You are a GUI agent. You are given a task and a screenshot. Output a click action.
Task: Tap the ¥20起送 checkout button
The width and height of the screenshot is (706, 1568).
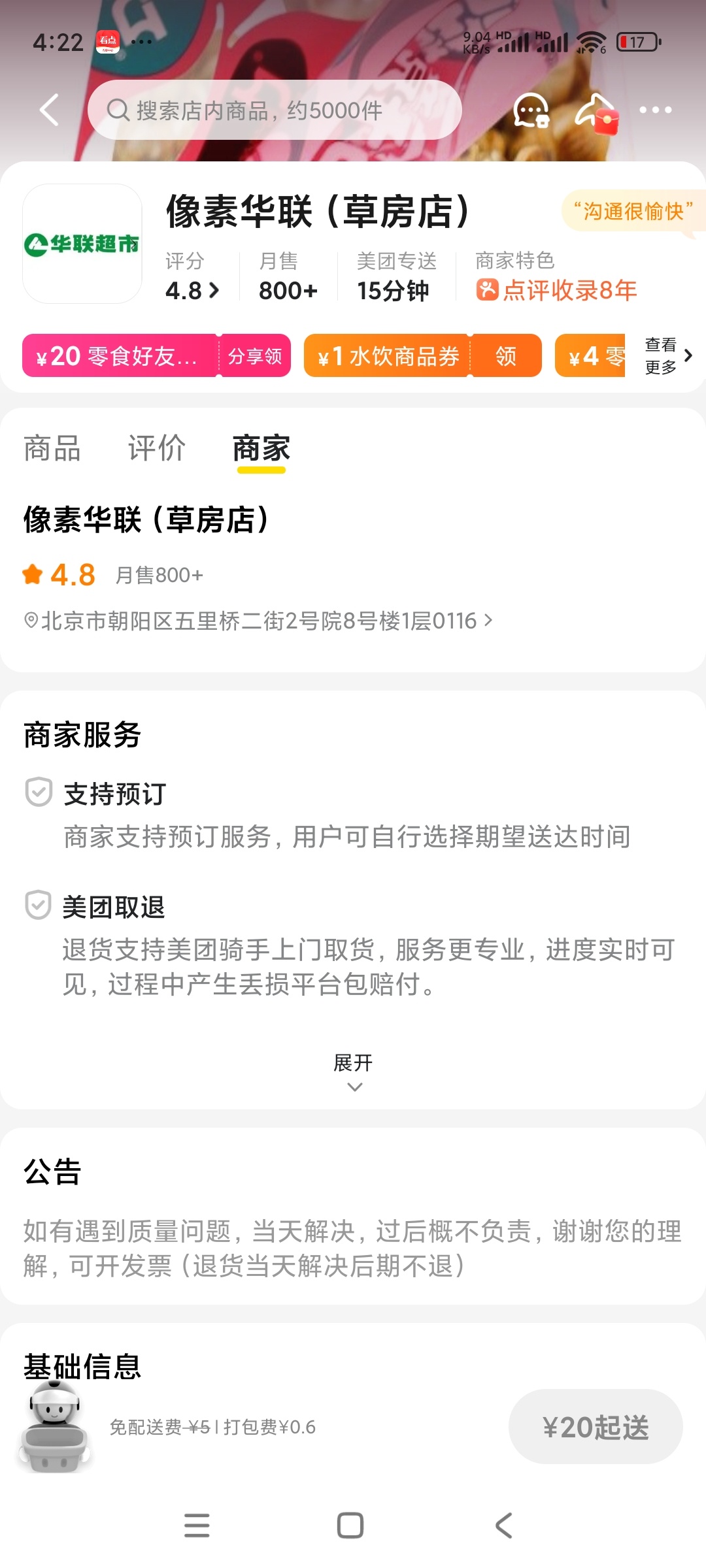pos(596,1427)
